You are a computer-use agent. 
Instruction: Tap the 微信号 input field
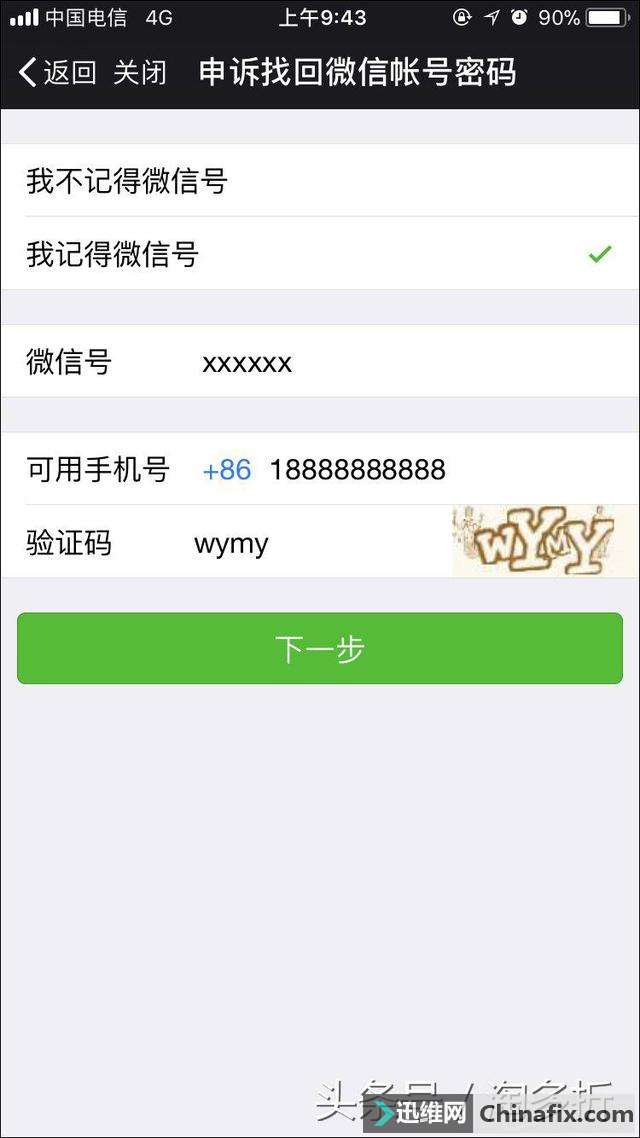(x=414, y=361)
